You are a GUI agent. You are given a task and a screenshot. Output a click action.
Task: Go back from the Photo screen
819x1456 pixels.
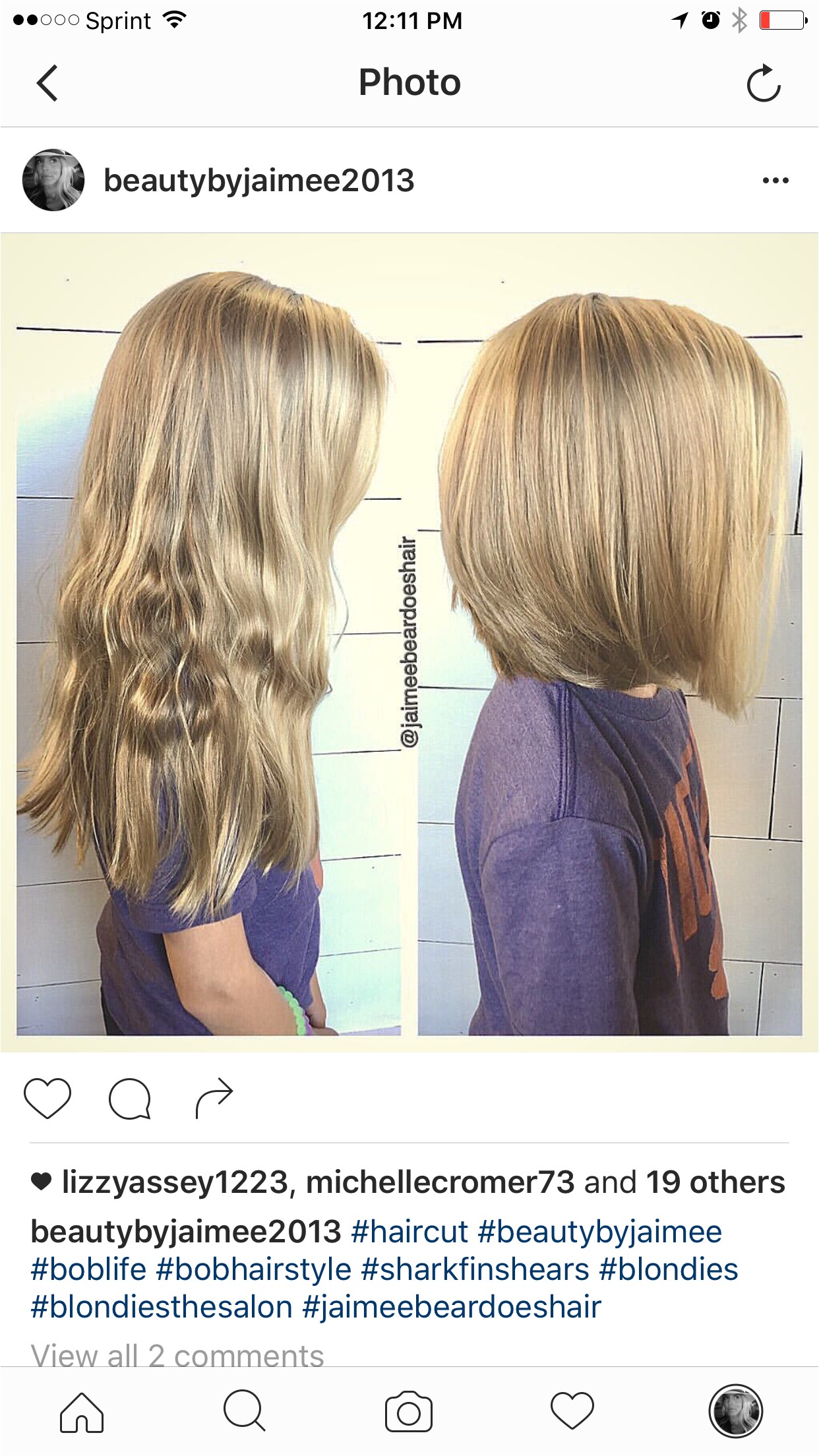pyautogui.click(x=47, y=83)
